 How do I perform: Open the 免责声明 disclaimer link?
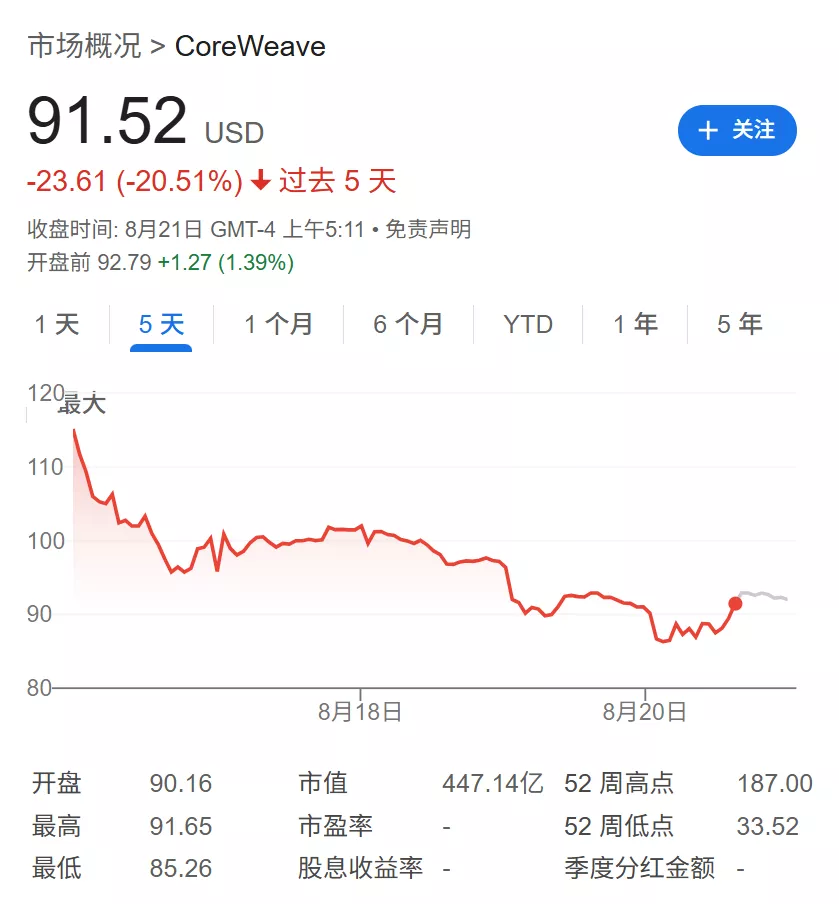(x=428, y=230)
